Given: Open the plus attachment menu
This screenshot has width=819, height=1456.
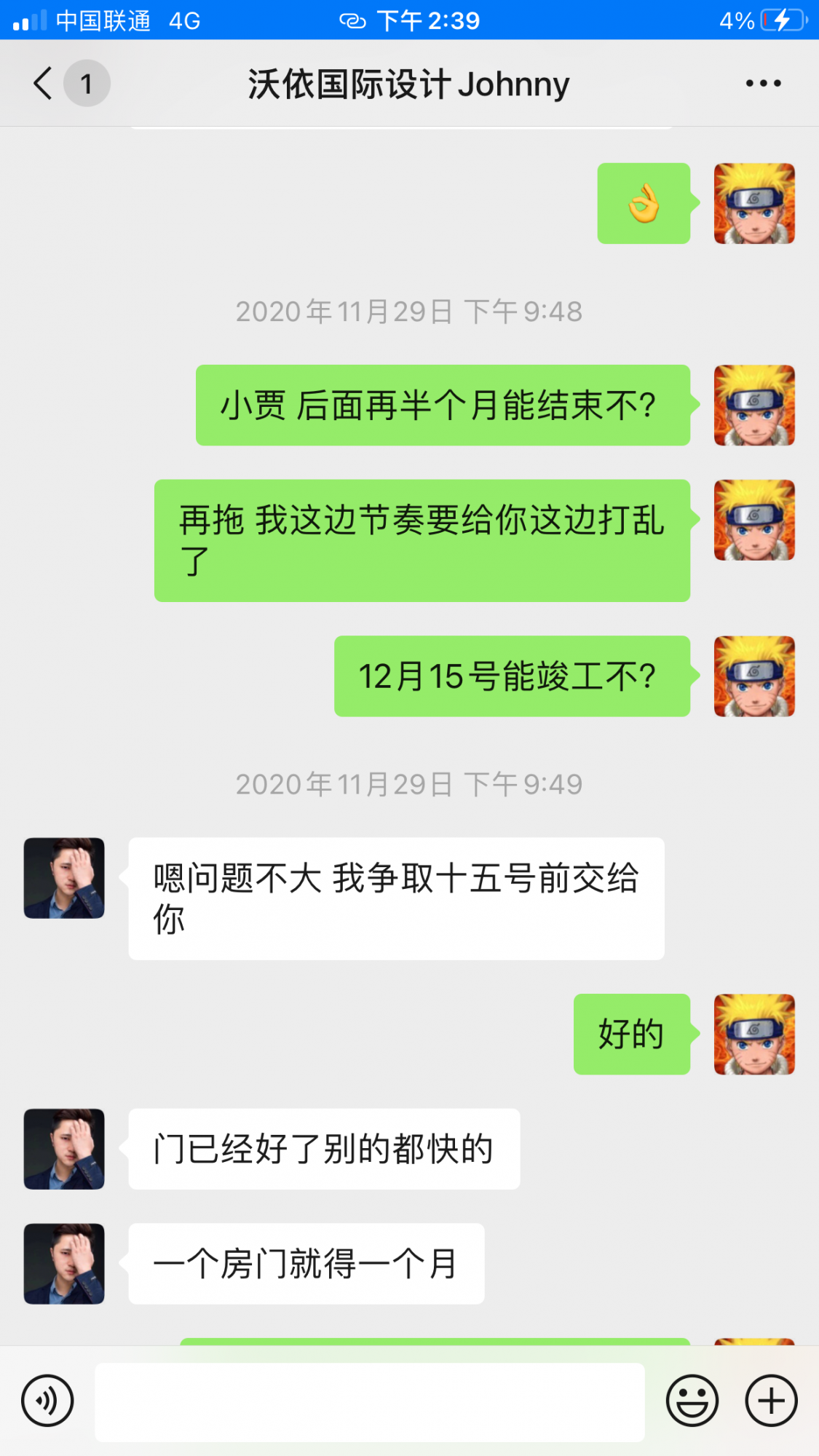Looking at the screenshot, I should 771,1401.
